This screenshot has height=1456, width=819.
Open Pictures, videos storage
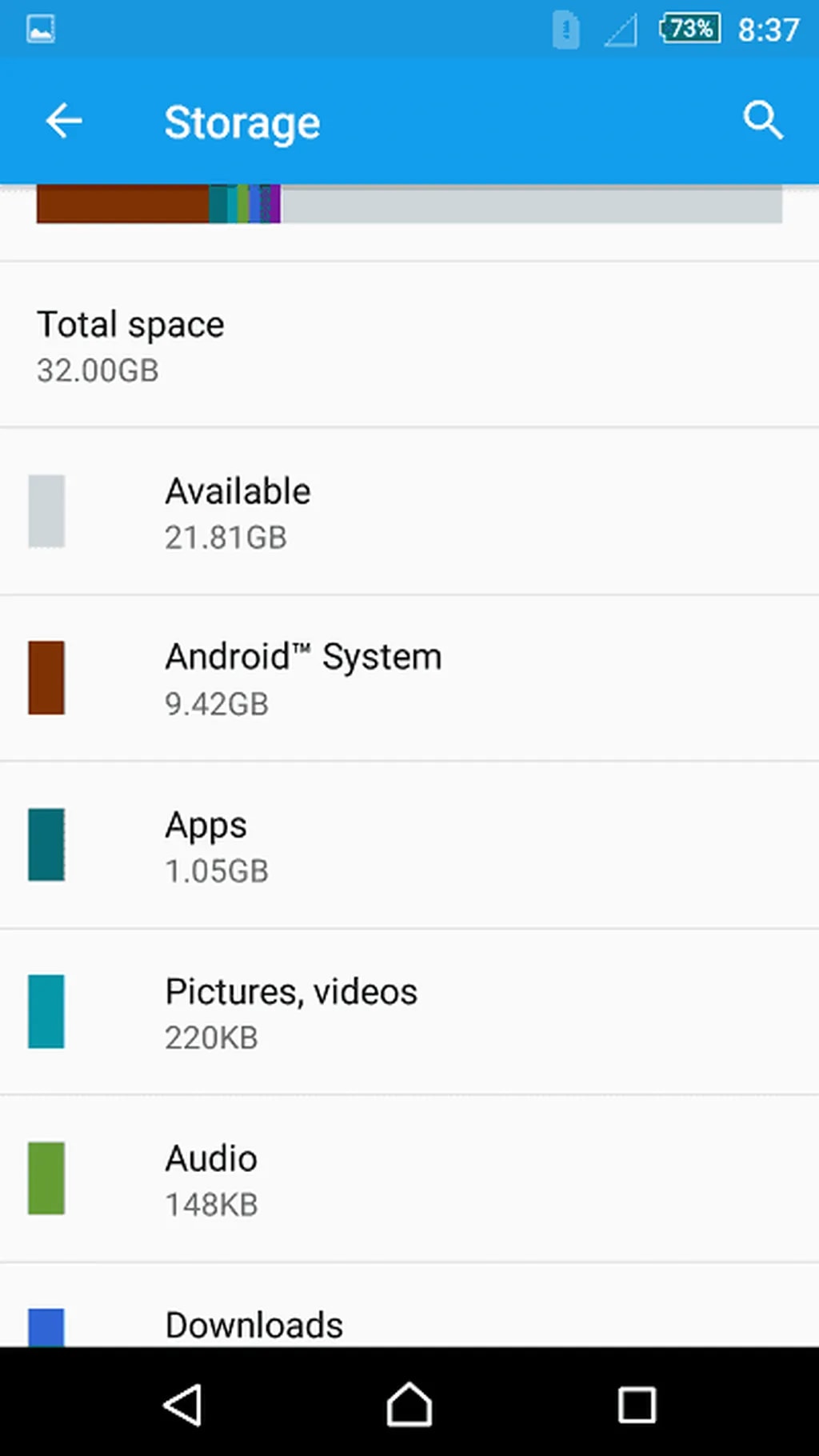tap(408, 1012)
